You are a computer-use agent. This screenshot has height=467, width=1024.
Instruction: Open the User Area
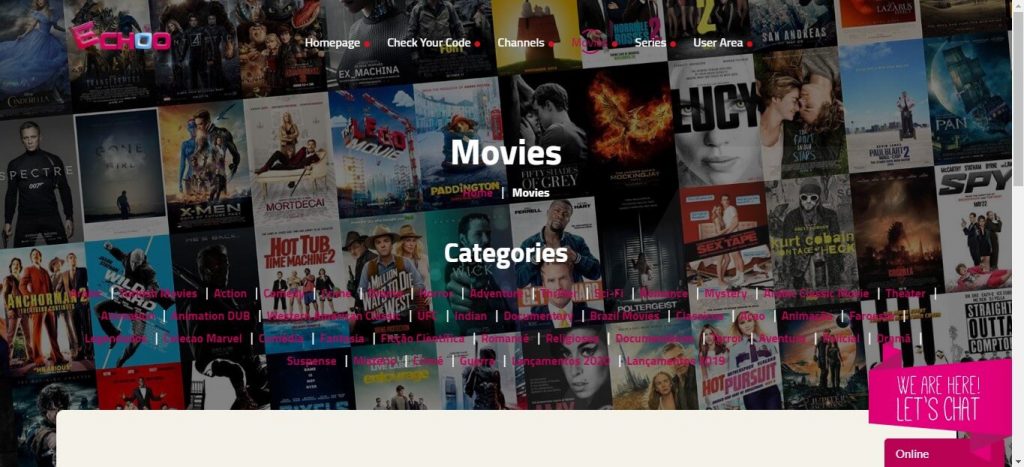point(718,43)
